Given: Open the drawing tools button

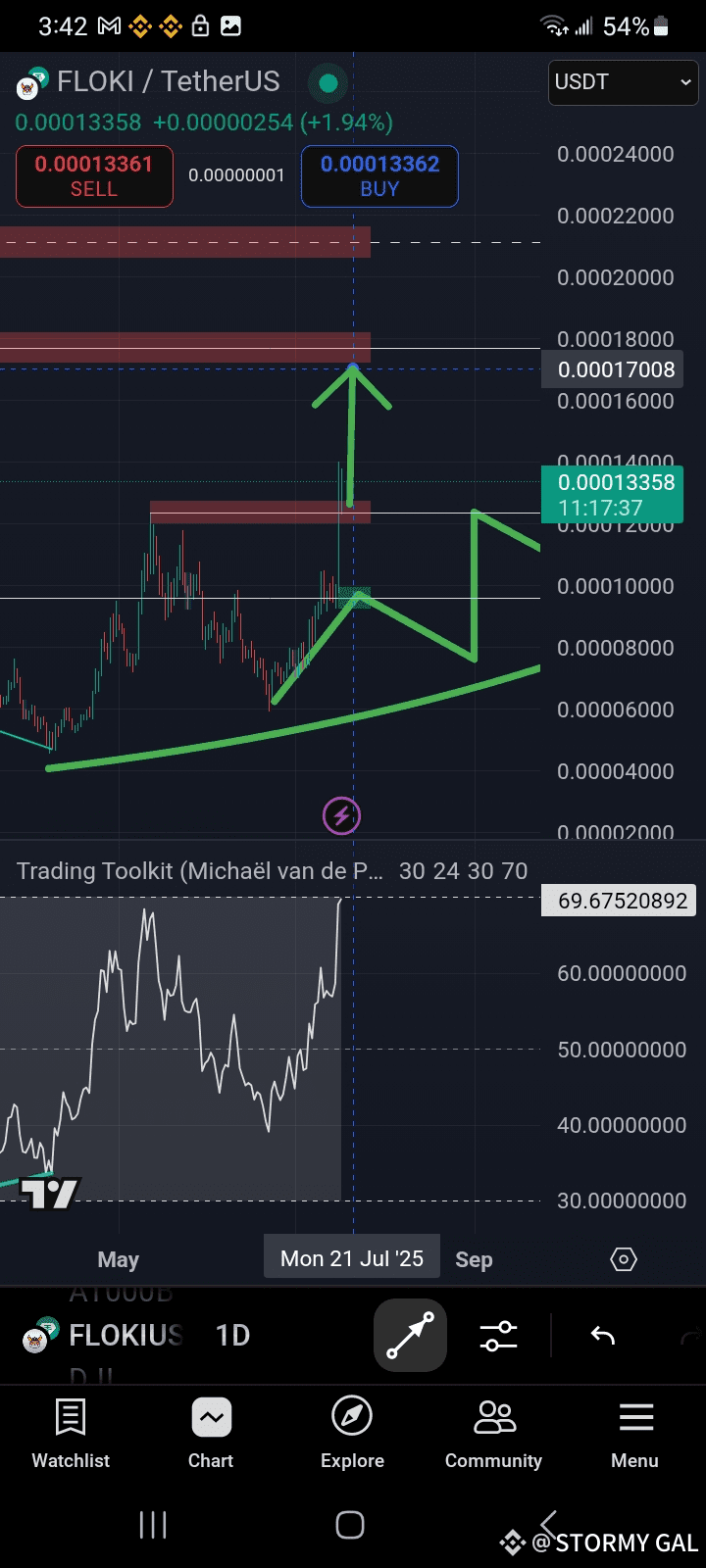Looking at the screenshot, I should pyautogui.click(x=410, y=1335).
